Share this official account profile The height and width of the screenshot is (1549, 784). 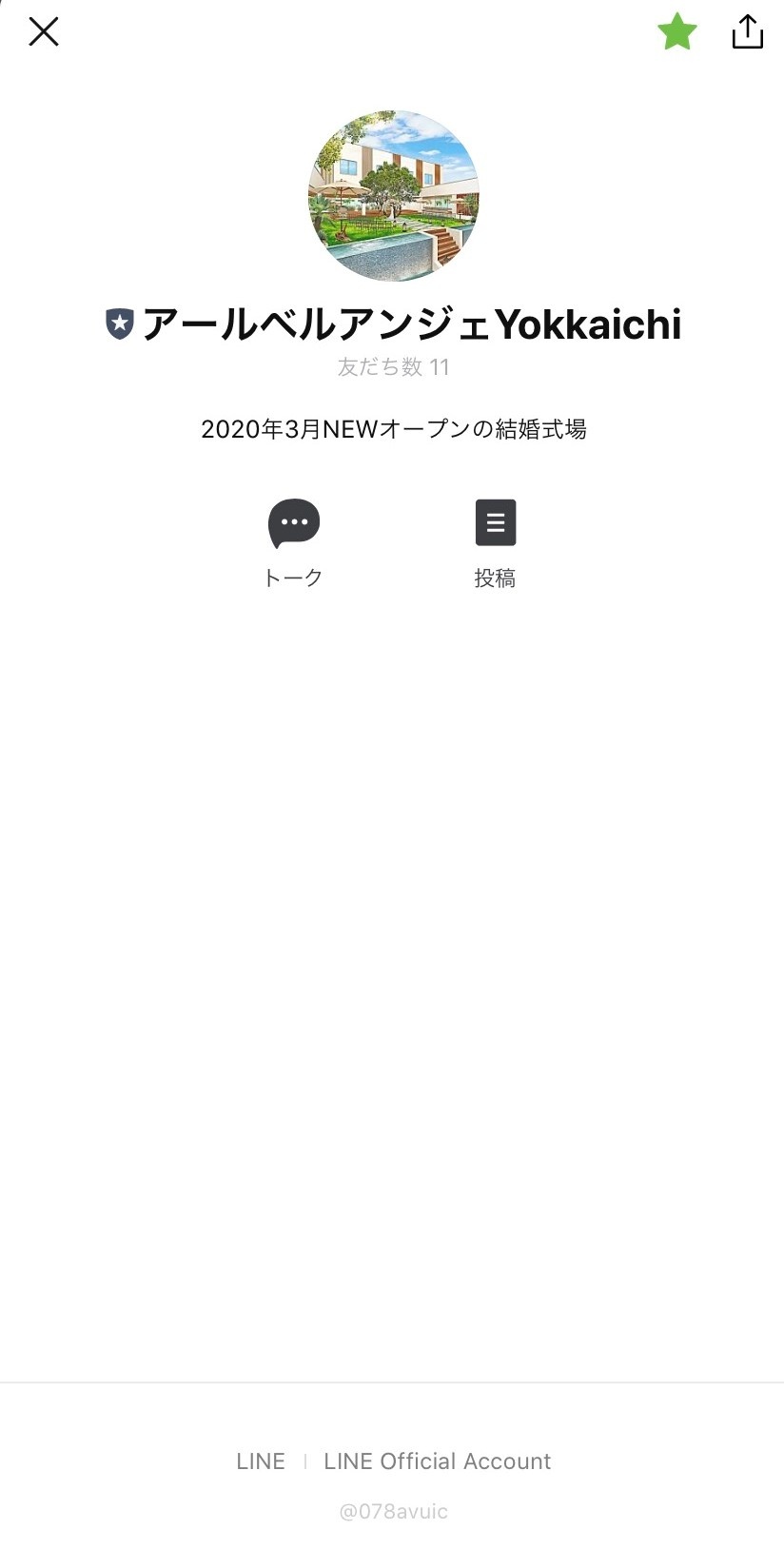(748, 31)
